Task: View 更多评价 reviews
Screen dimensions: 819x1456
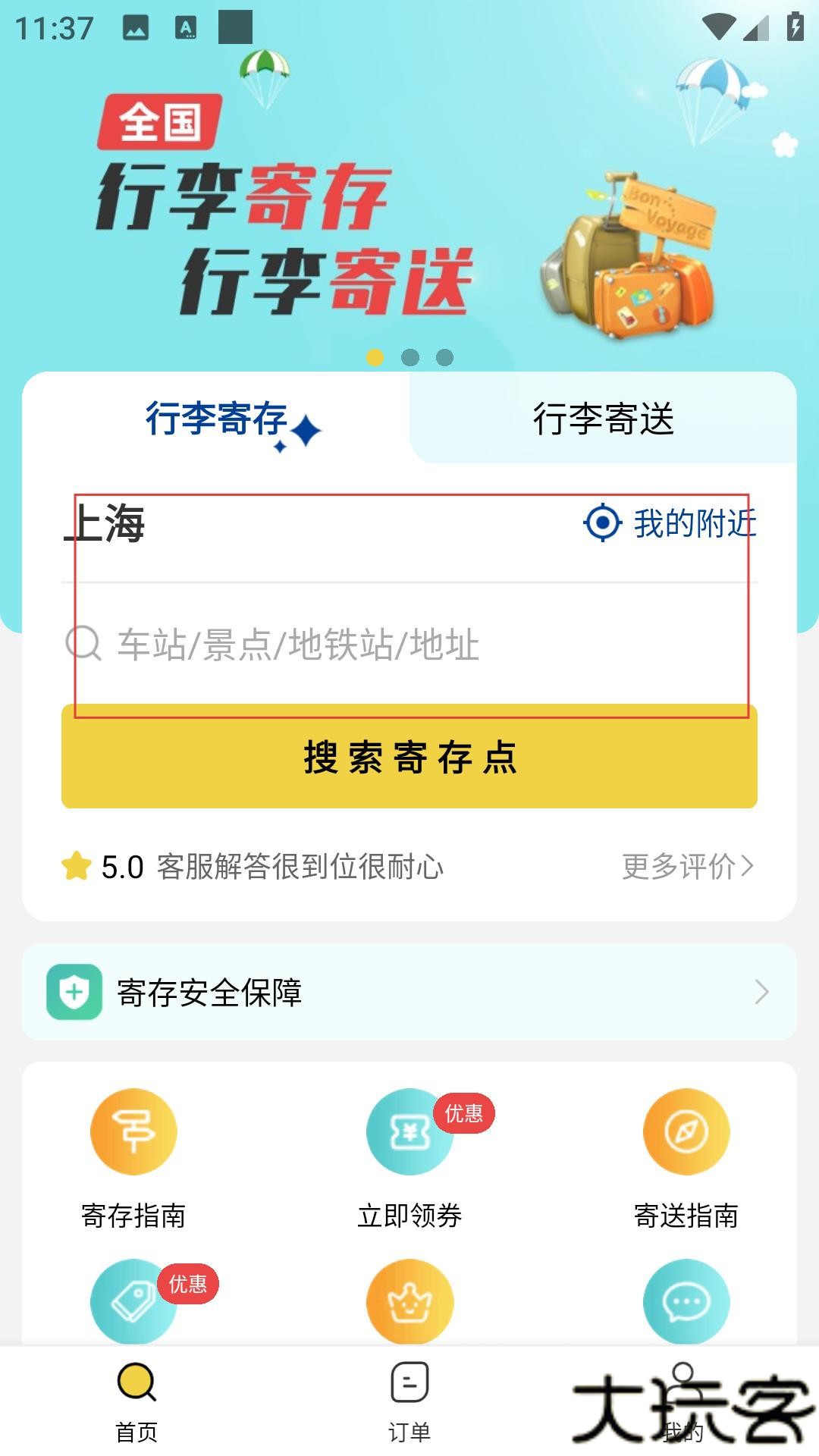Action: pyautogui.click(x=687, y=866)
